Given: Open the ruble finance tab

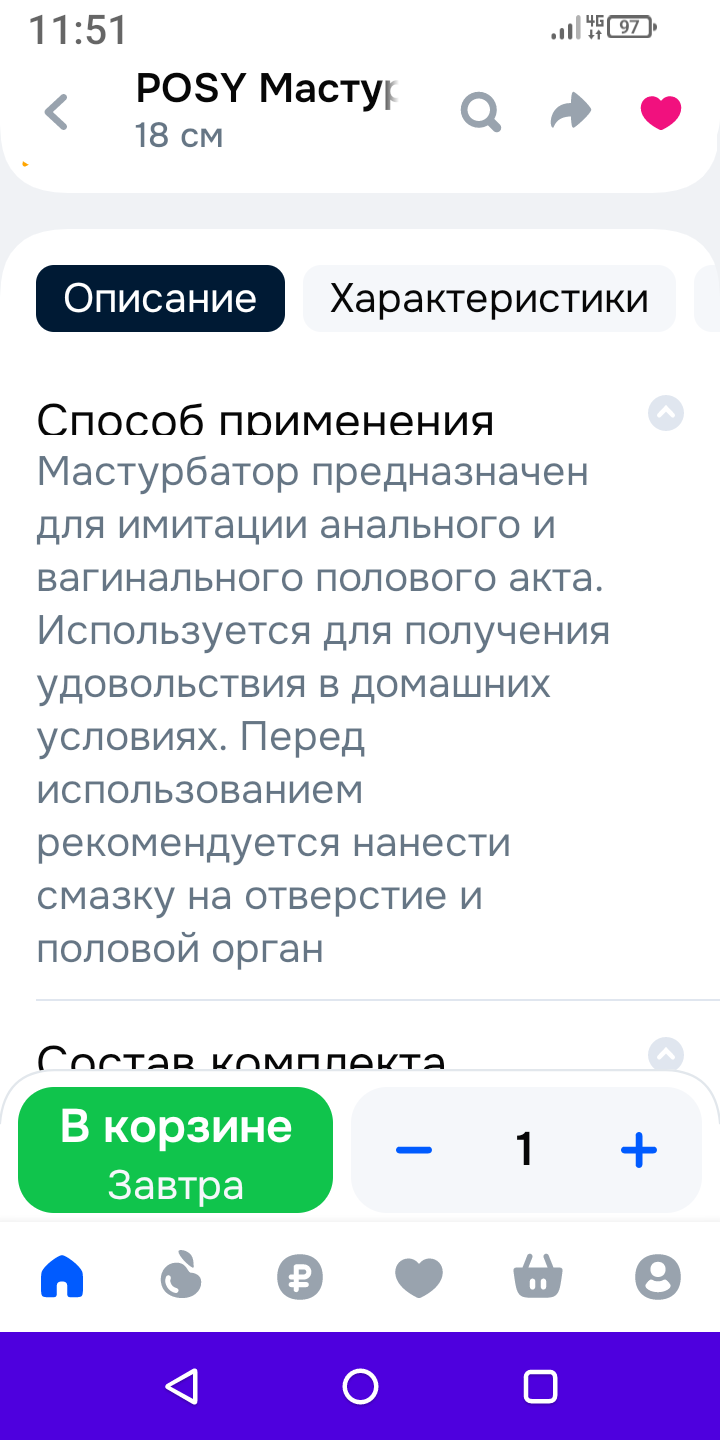Looking at the screenshot, I should point(300,1277).
